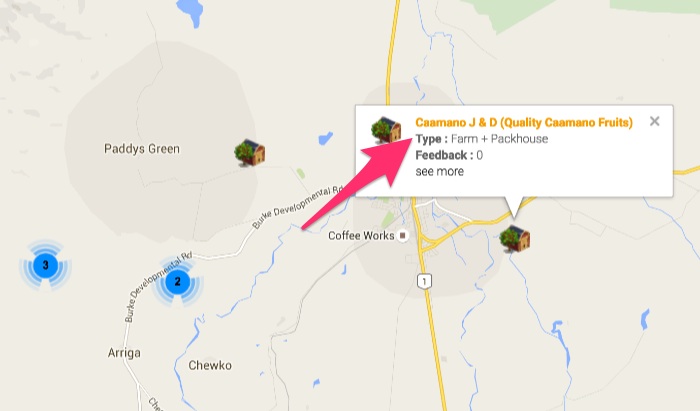Expand the cluster marker showing 3
Viewport: 700px width, 411px height.
click(x=45, y=265)
